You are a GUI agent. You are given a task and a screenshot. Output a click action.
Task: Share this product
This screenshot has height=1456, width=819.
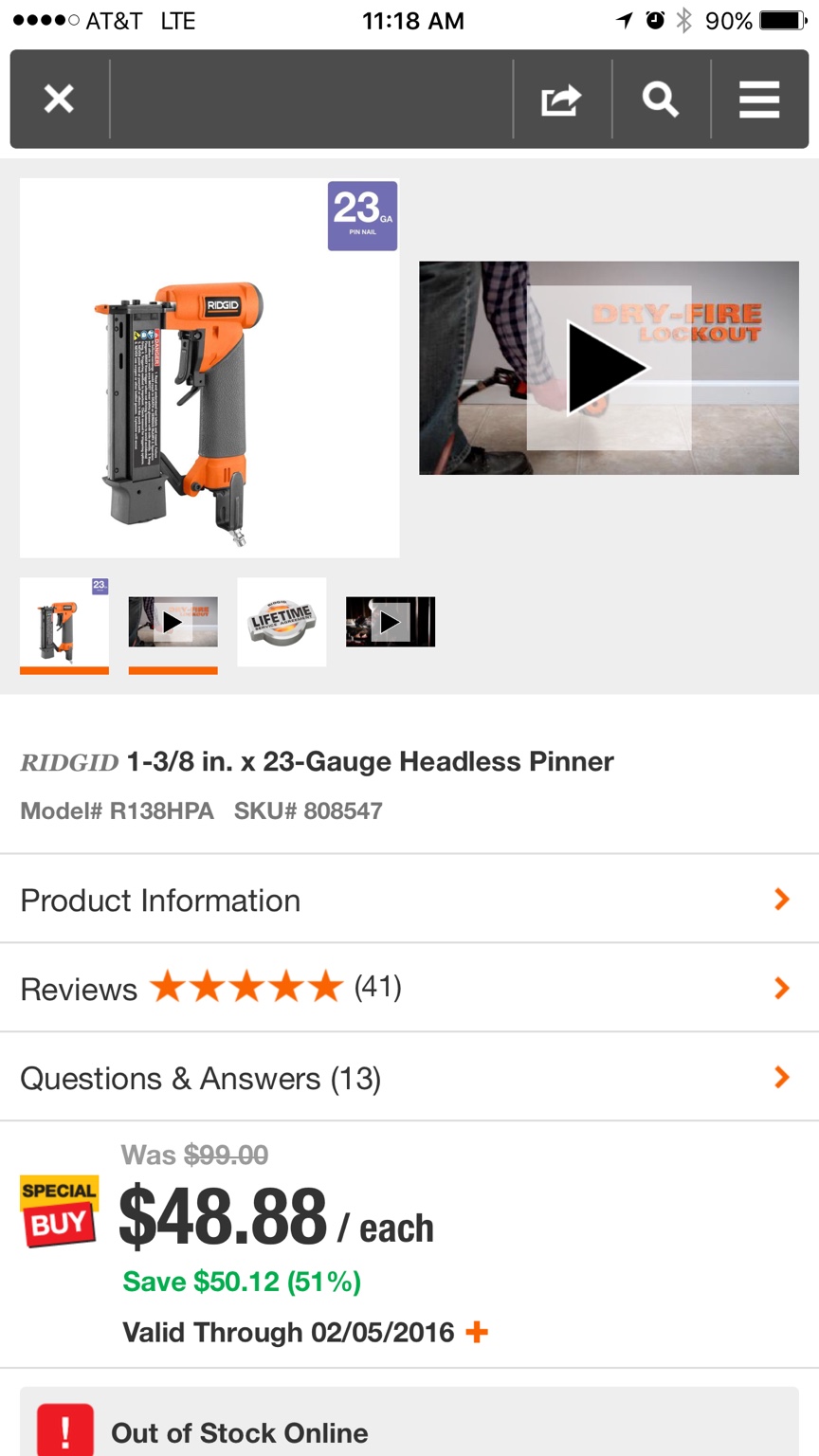tap(561, 99)
